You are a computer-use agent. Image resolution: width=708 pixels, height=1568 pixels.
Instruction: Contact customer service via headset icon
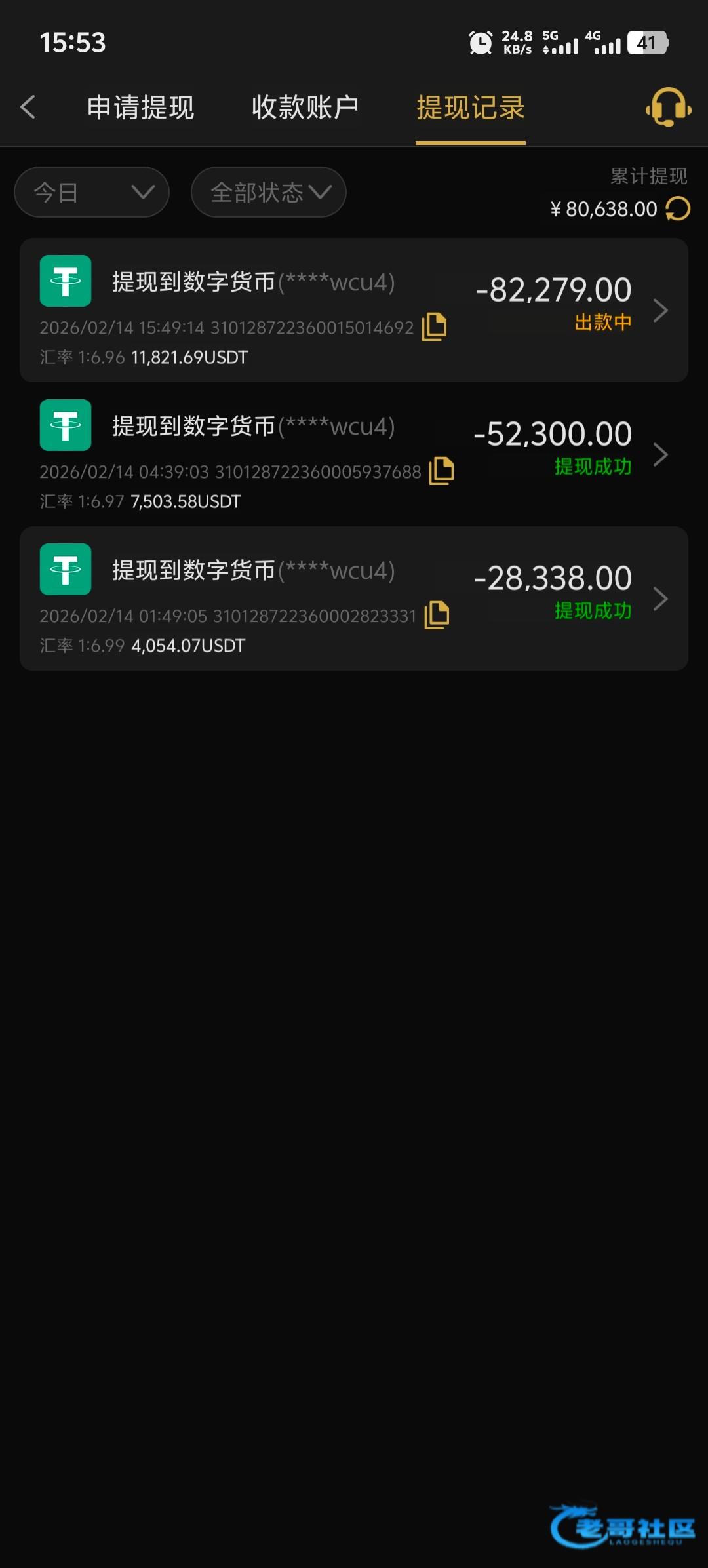coord(668,107)
